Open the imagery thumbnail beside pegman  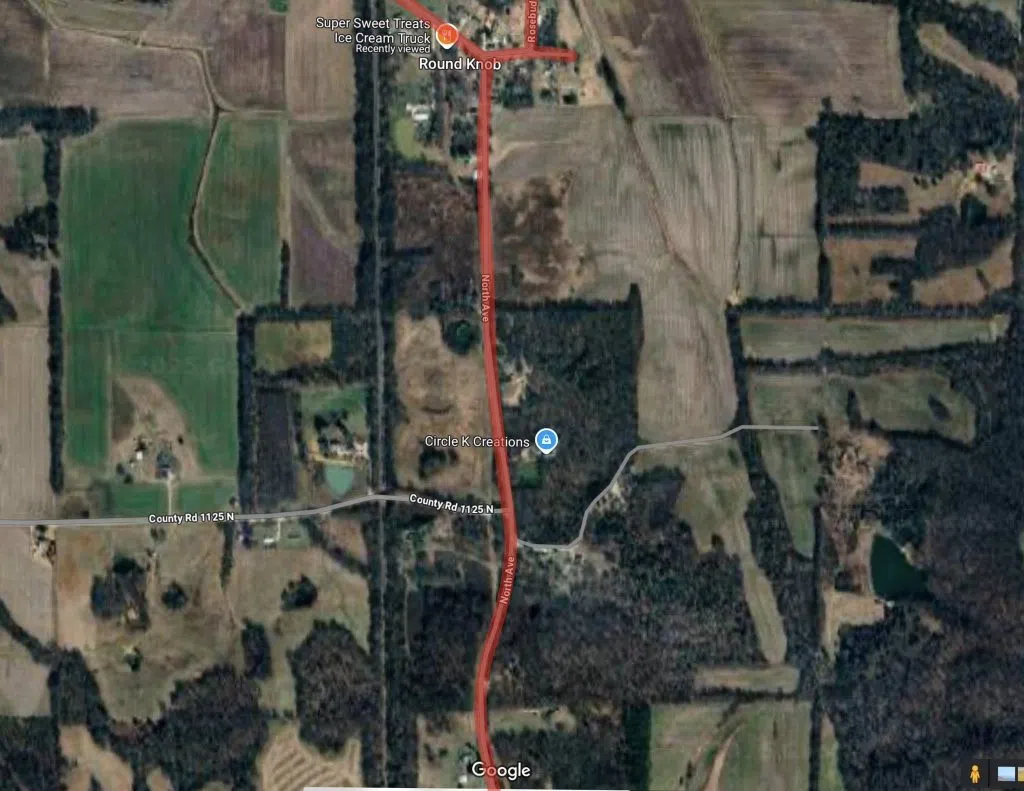point(1007,774)
